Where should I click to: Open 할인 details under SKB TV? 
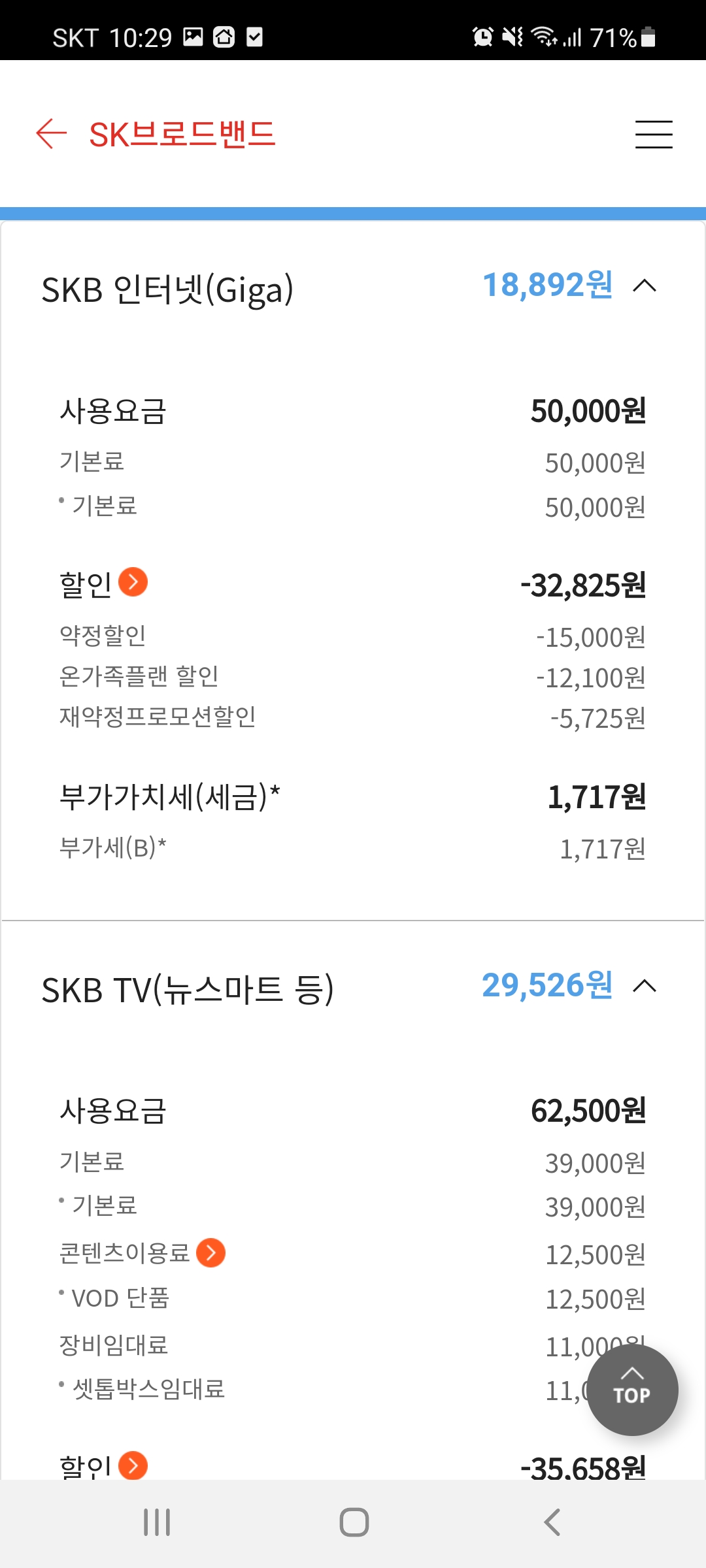click(x=133, y=1465)
